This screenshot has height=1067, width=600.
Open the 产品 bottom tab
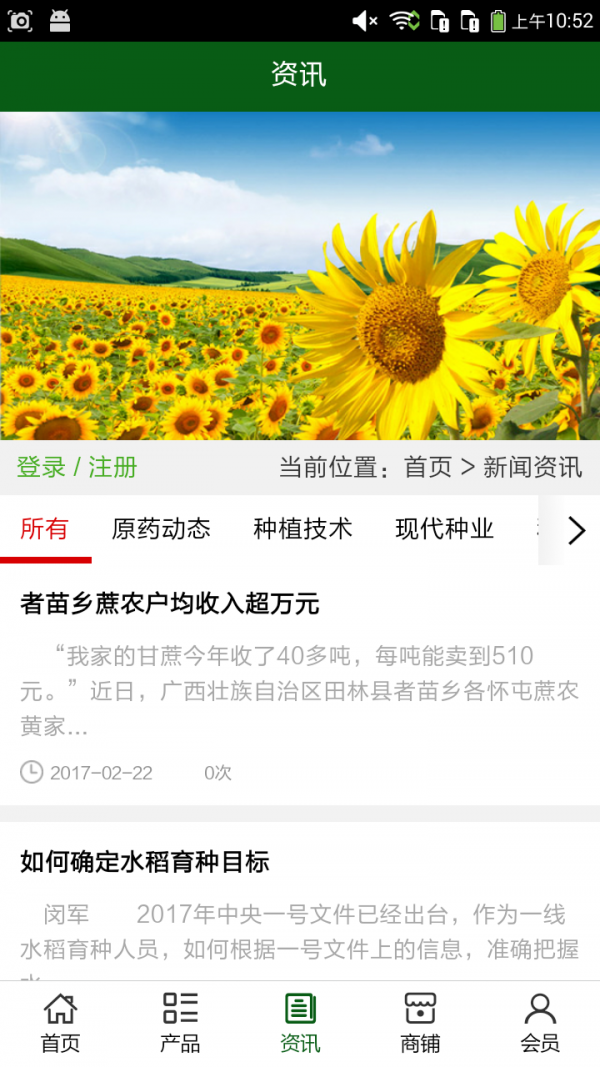coord(180,1023)
